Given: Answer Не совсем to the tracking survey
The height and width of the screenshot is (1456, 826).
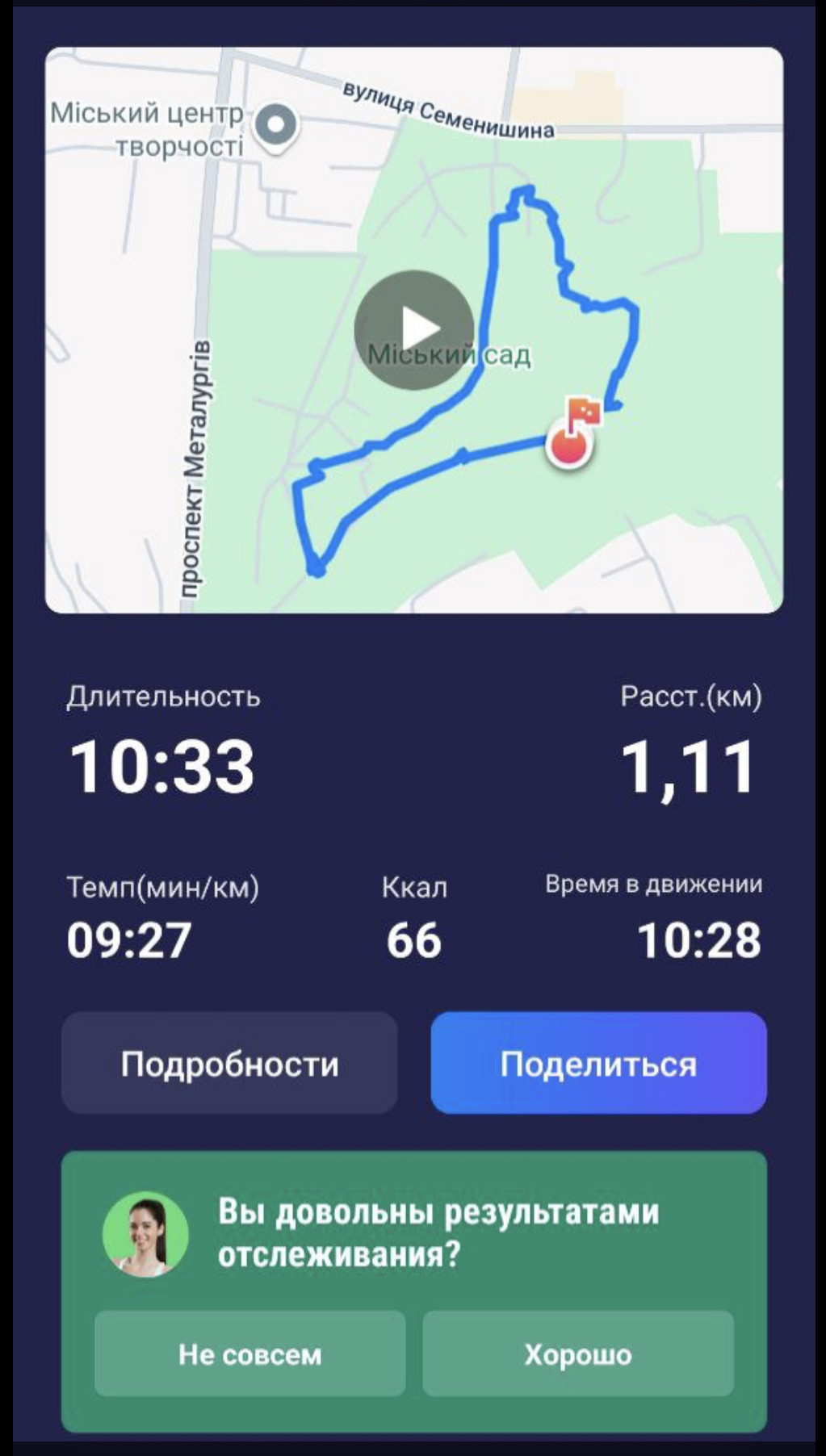Looking at the screenshot, I should pyautogui.click(x=250, y=1353).
